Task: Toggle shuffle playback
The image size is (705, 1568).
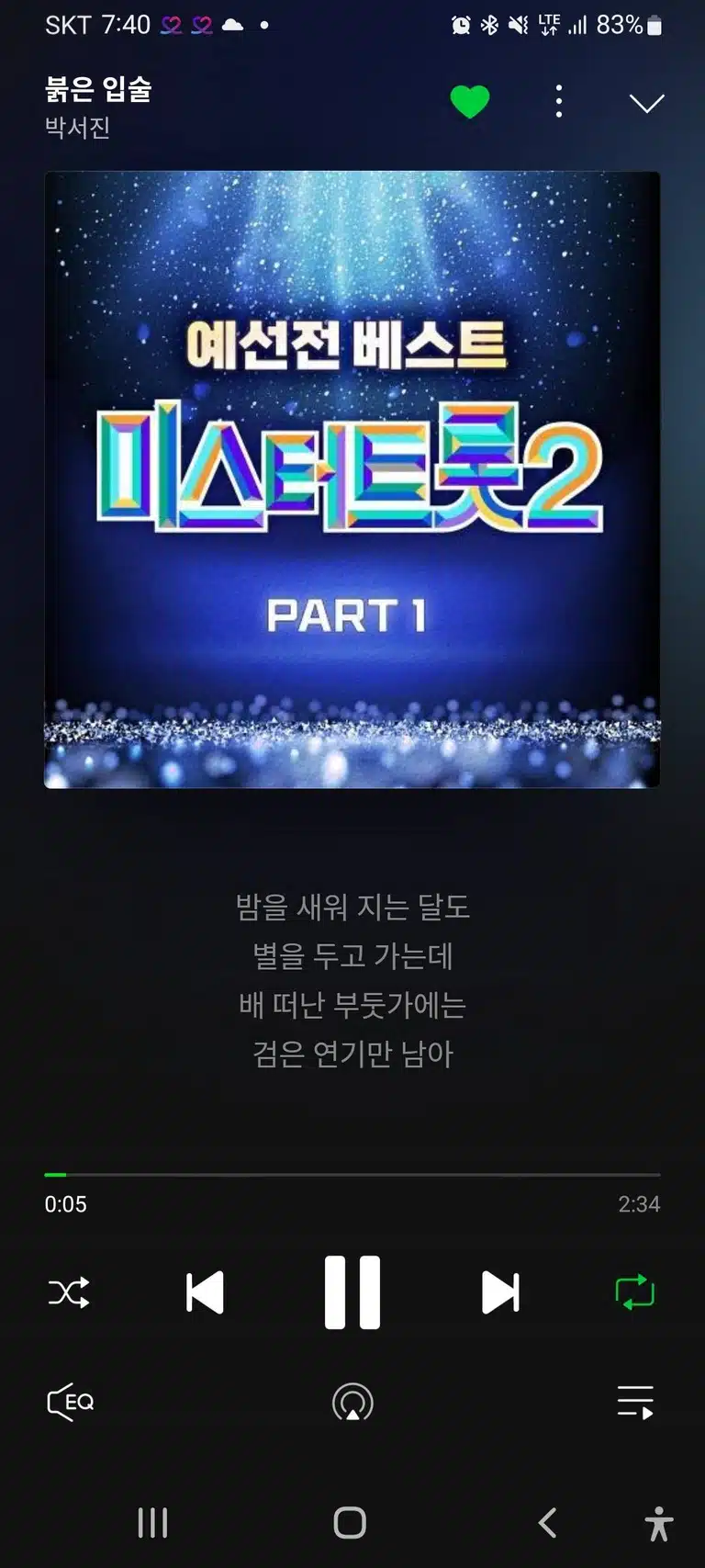Action: pyautogui.click(x=69, y=1292)
